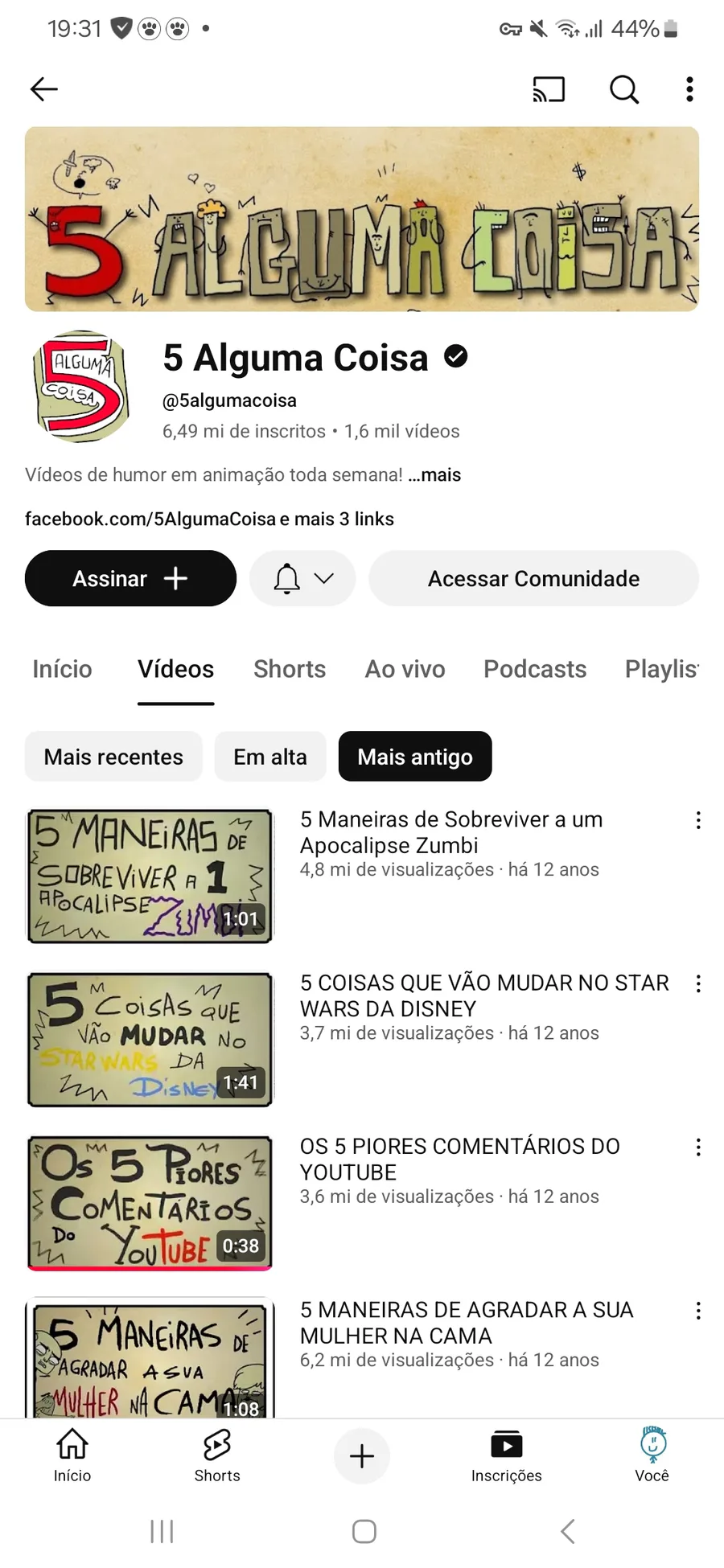This screenshot has width=724, height=1568.
Task: Open the cast to device icon
Action: [x=549, y=89]
